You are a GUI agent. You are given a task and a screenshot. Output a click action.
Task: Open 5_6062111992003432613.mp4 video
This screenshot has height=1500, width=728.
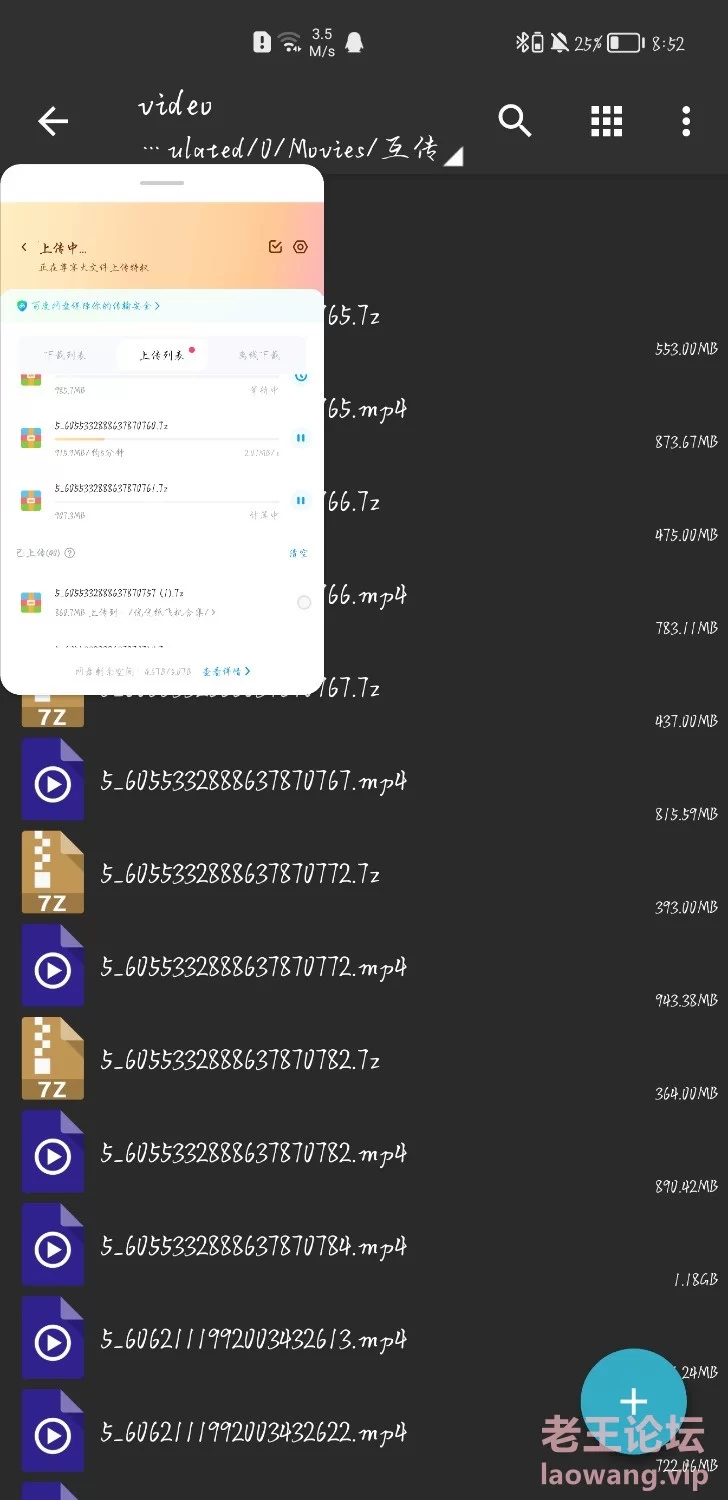pyautogui.click(x=253, y=1340)
